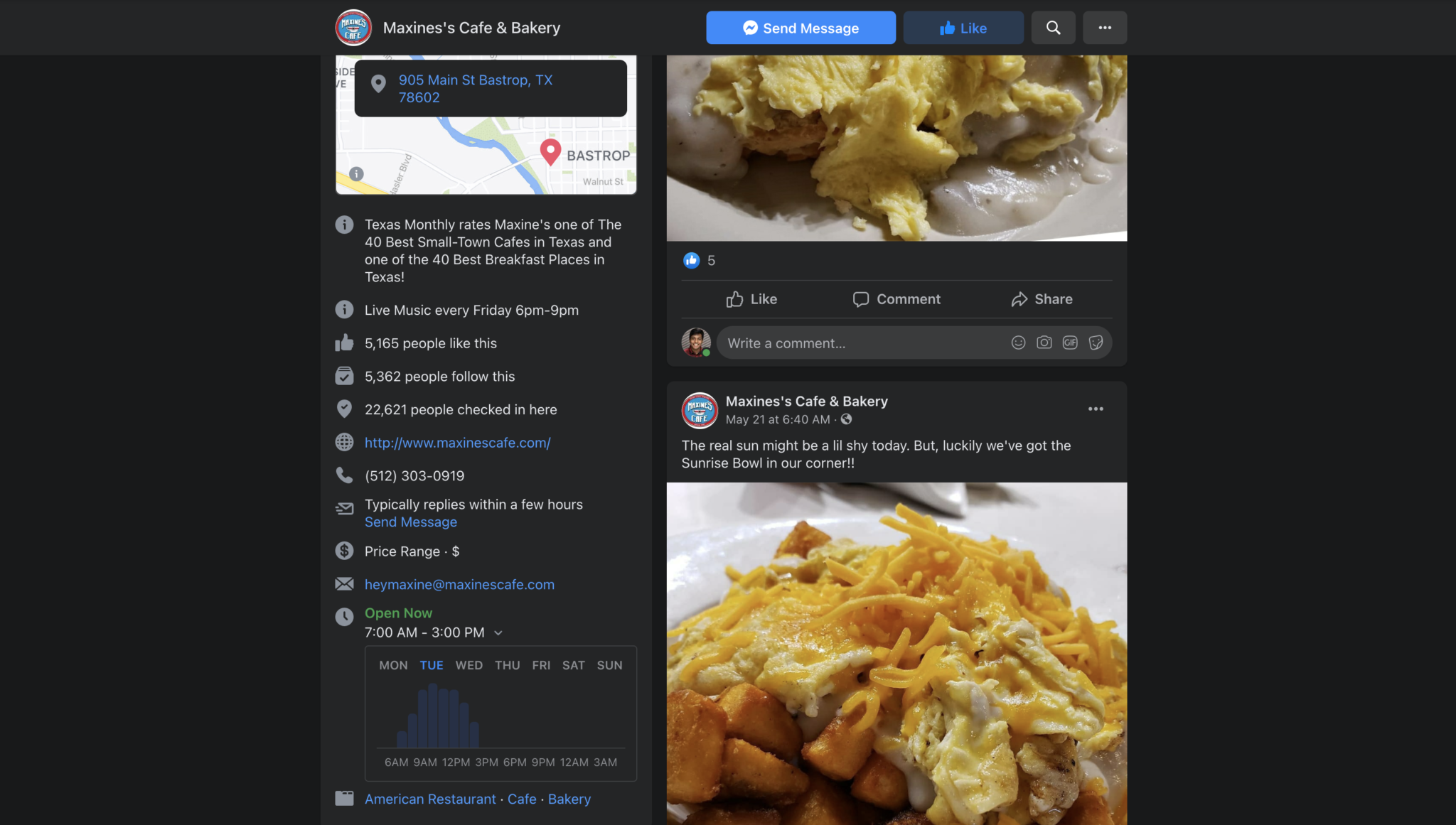
Task: Like the Maxines's Cafe & Bakery page
Action: coord(963,28)
